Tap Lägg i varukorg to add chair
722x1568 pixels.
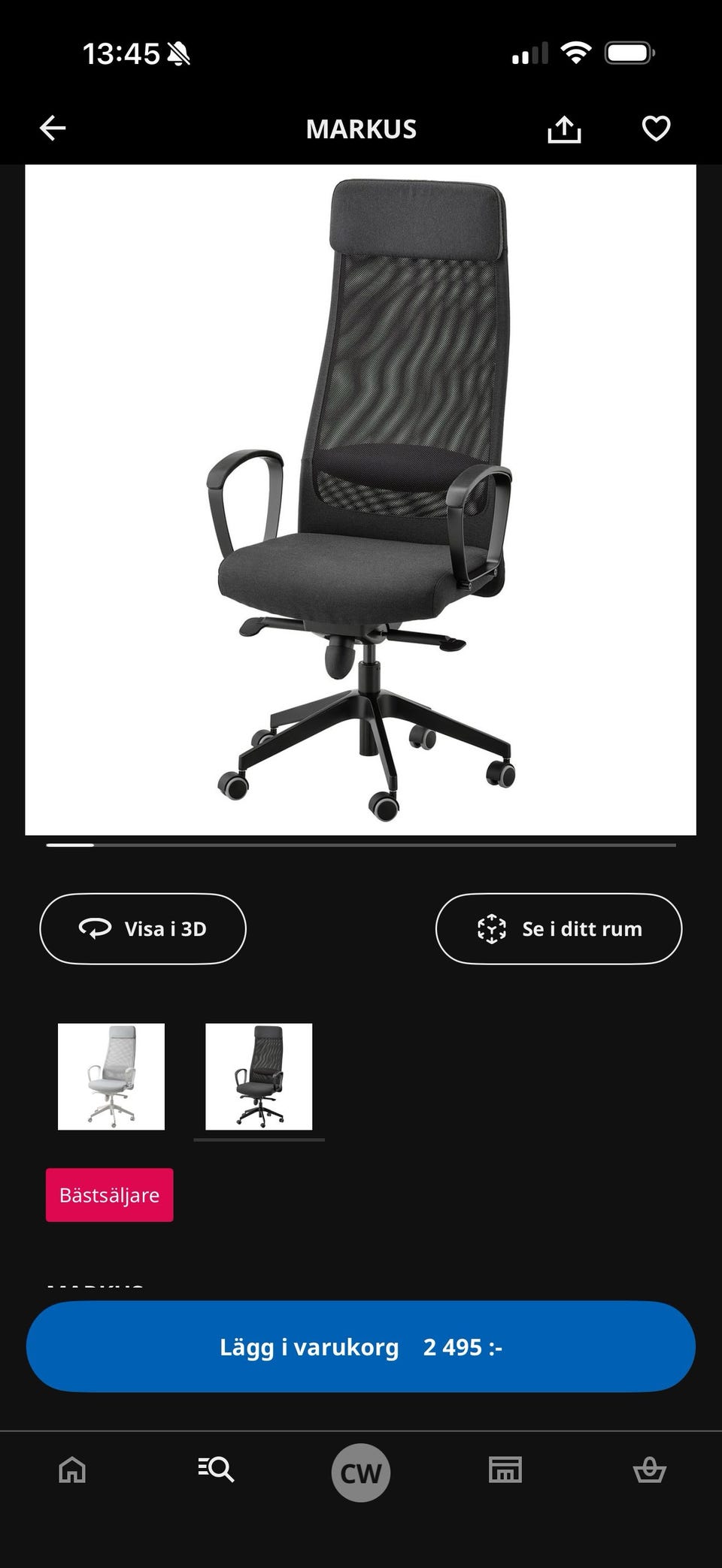(x=361, y=1346)
